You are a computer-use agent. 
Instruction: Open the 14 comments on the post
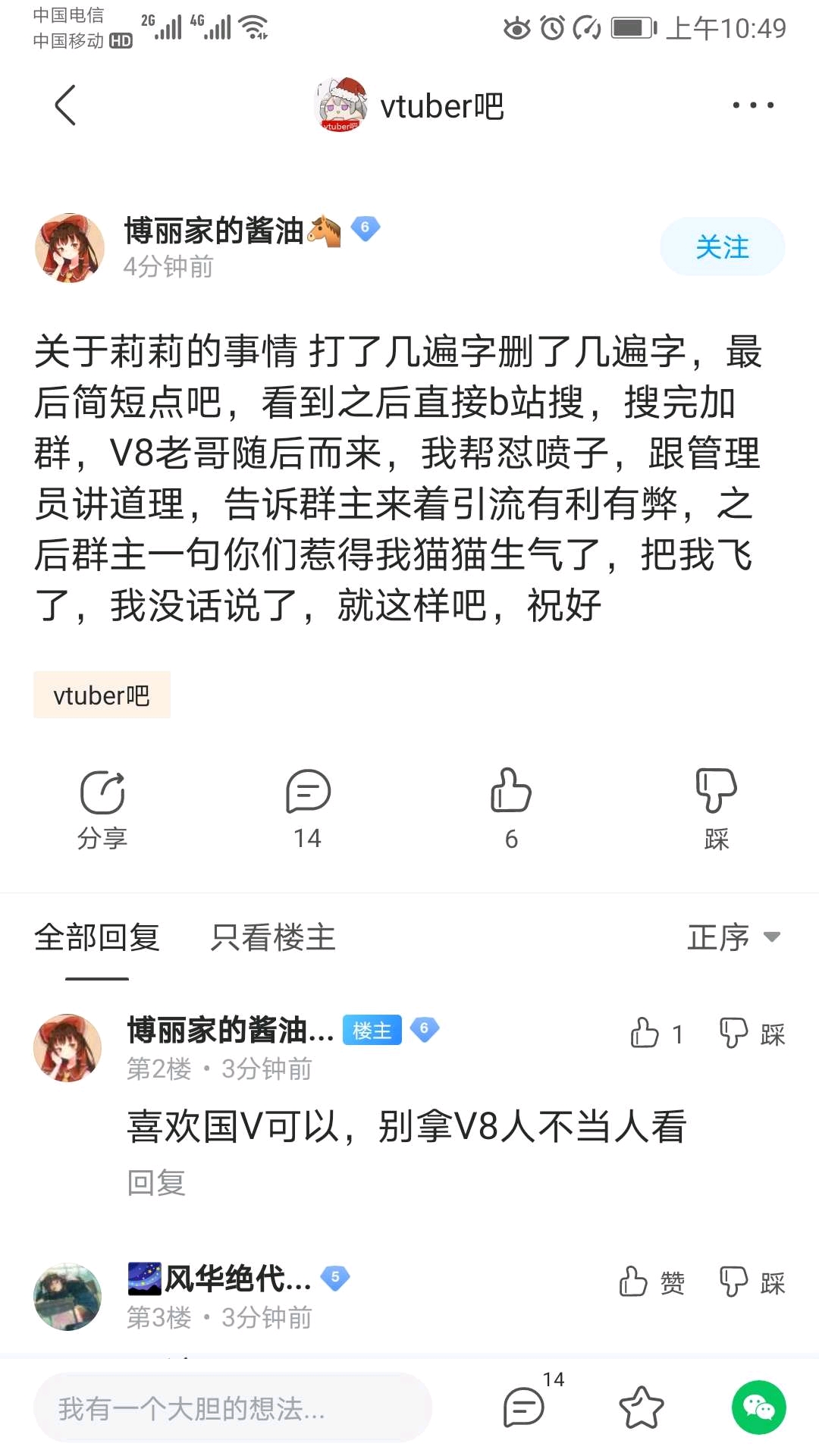308,808
